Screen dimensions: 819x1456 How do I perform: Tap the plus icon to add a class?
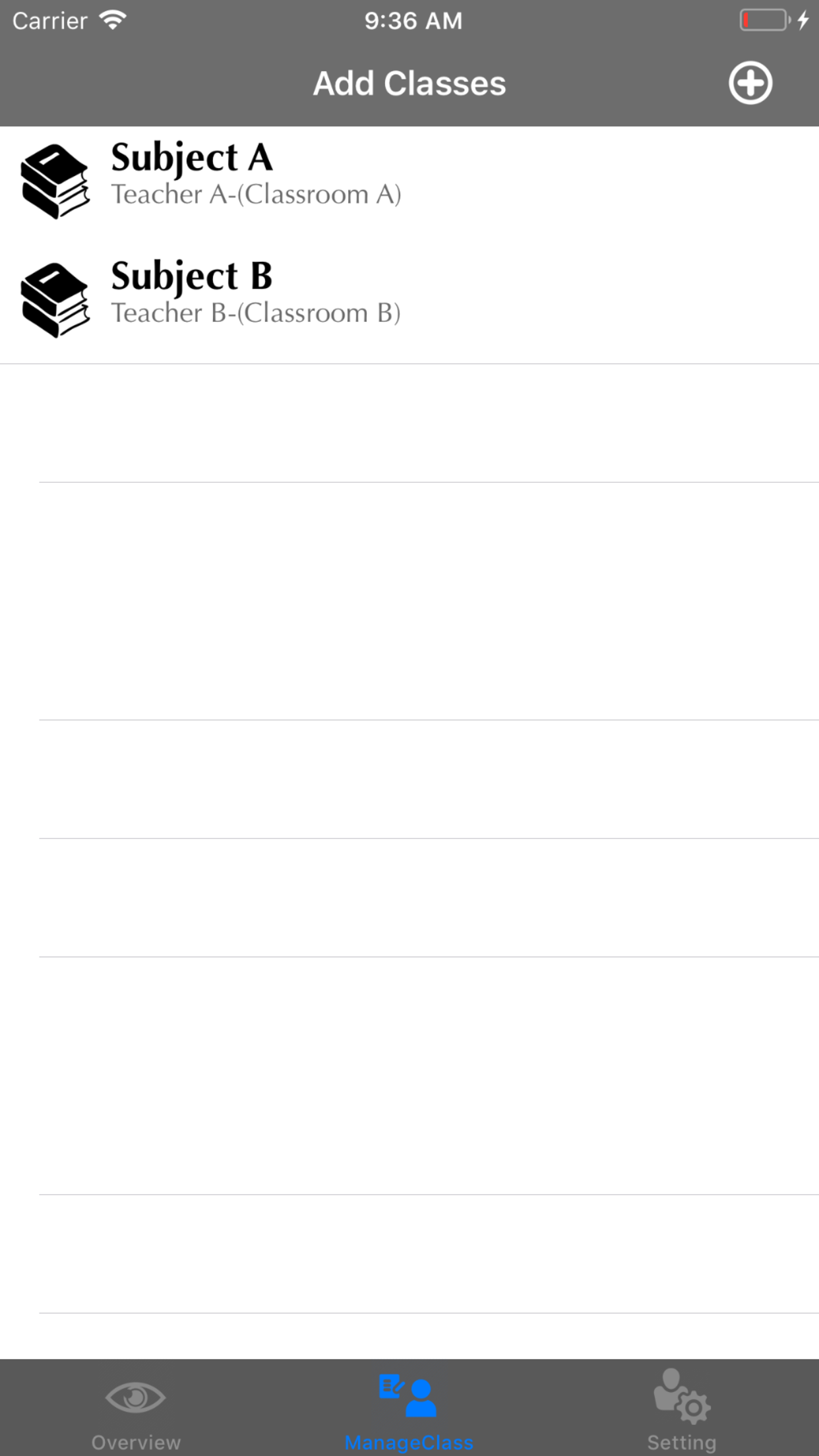coord(750,83)
